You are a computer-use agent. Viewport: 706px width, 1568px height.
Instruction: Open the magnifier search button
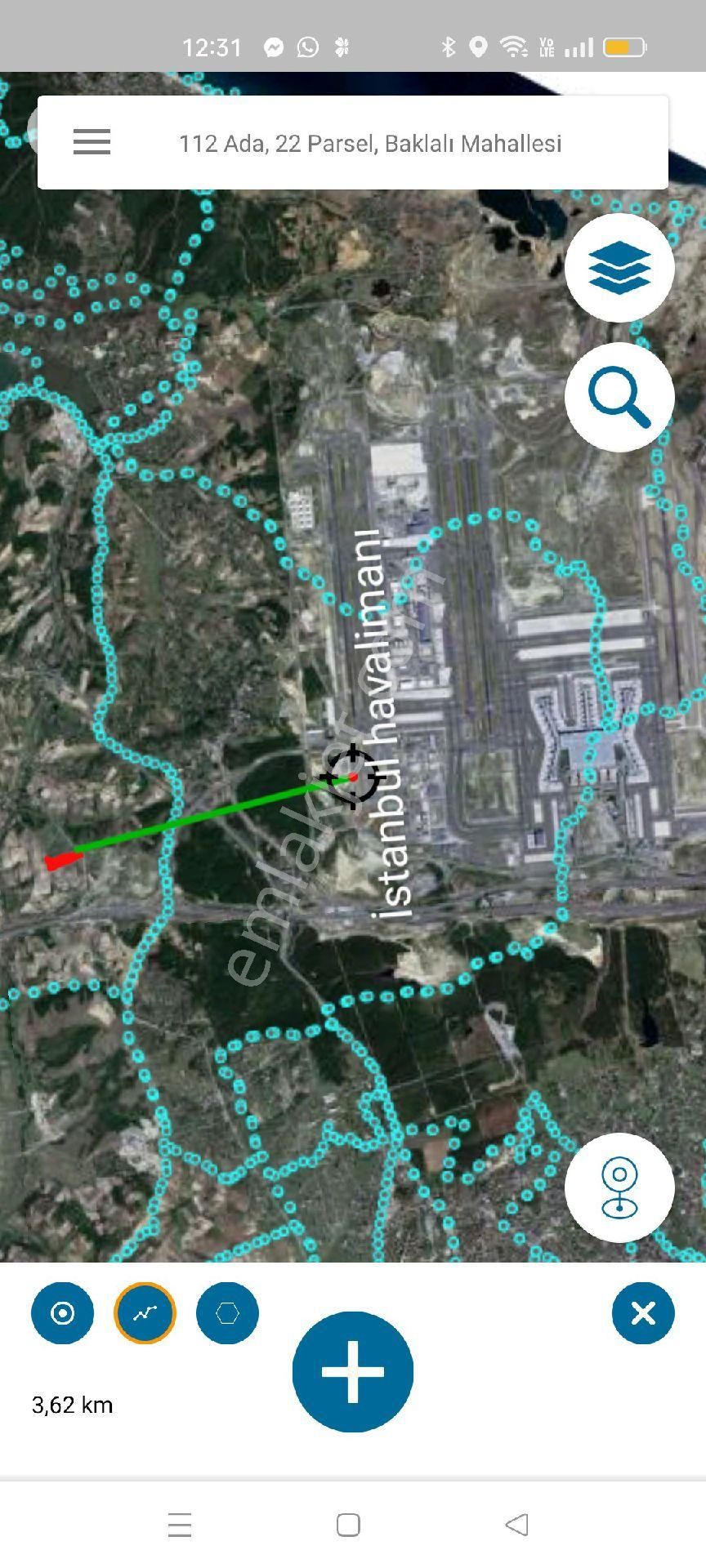pyautogui.click(x=619, y=398)
